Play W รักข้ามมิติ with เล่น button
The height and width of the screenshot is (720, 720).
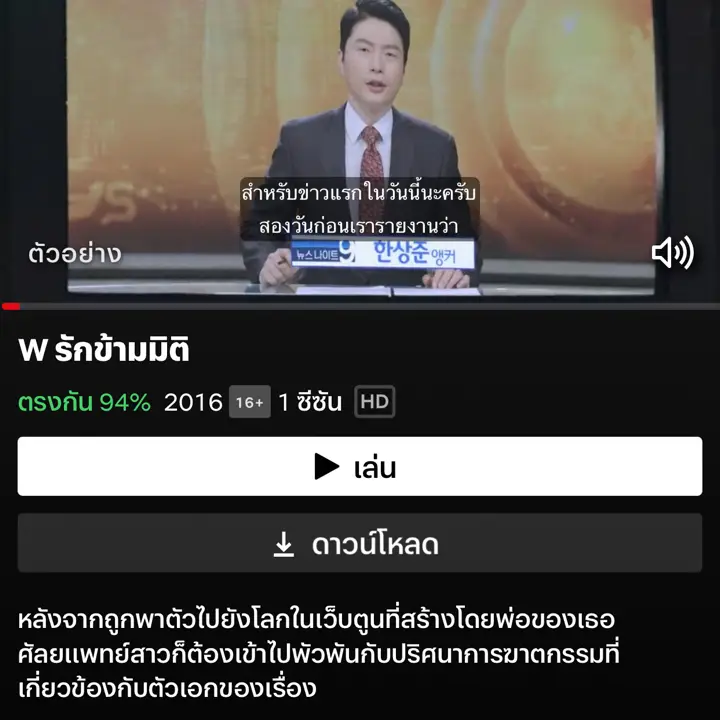pyautogui.click(x=359, y=466)
